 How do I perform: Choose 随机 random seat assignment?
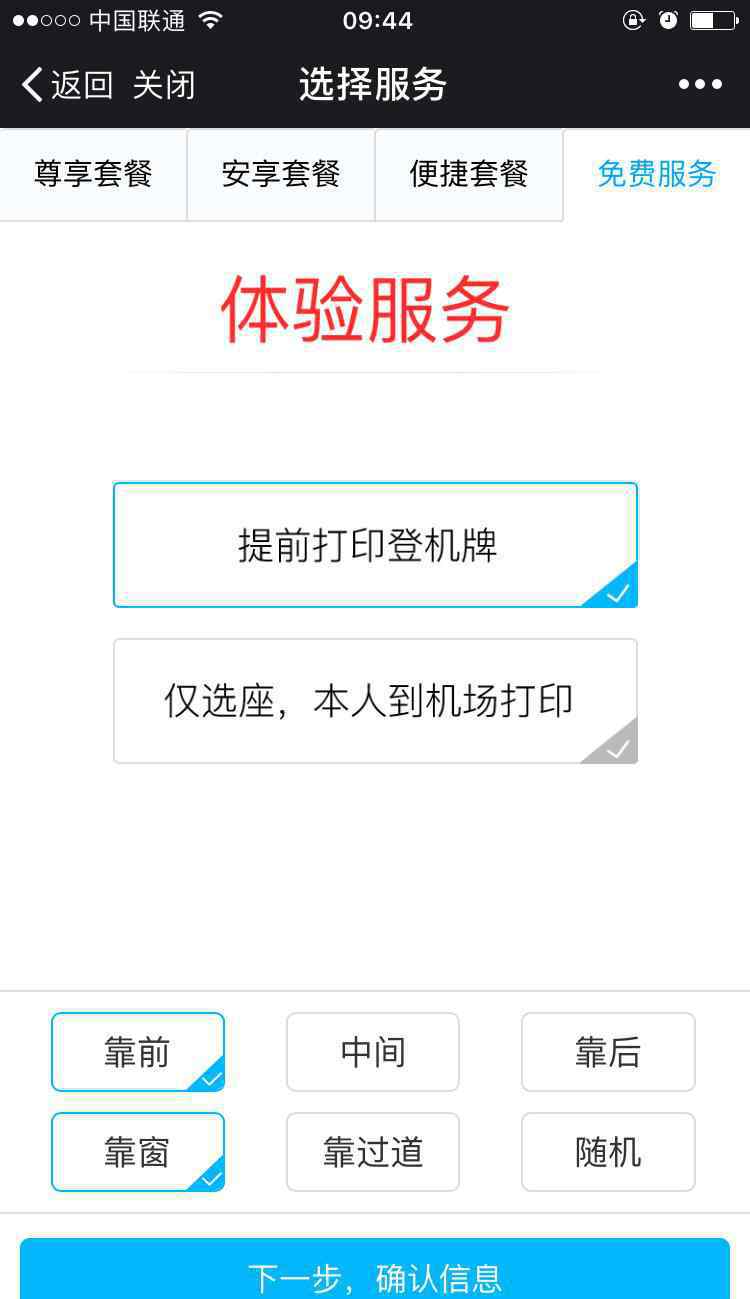[x=608, y=1152]
